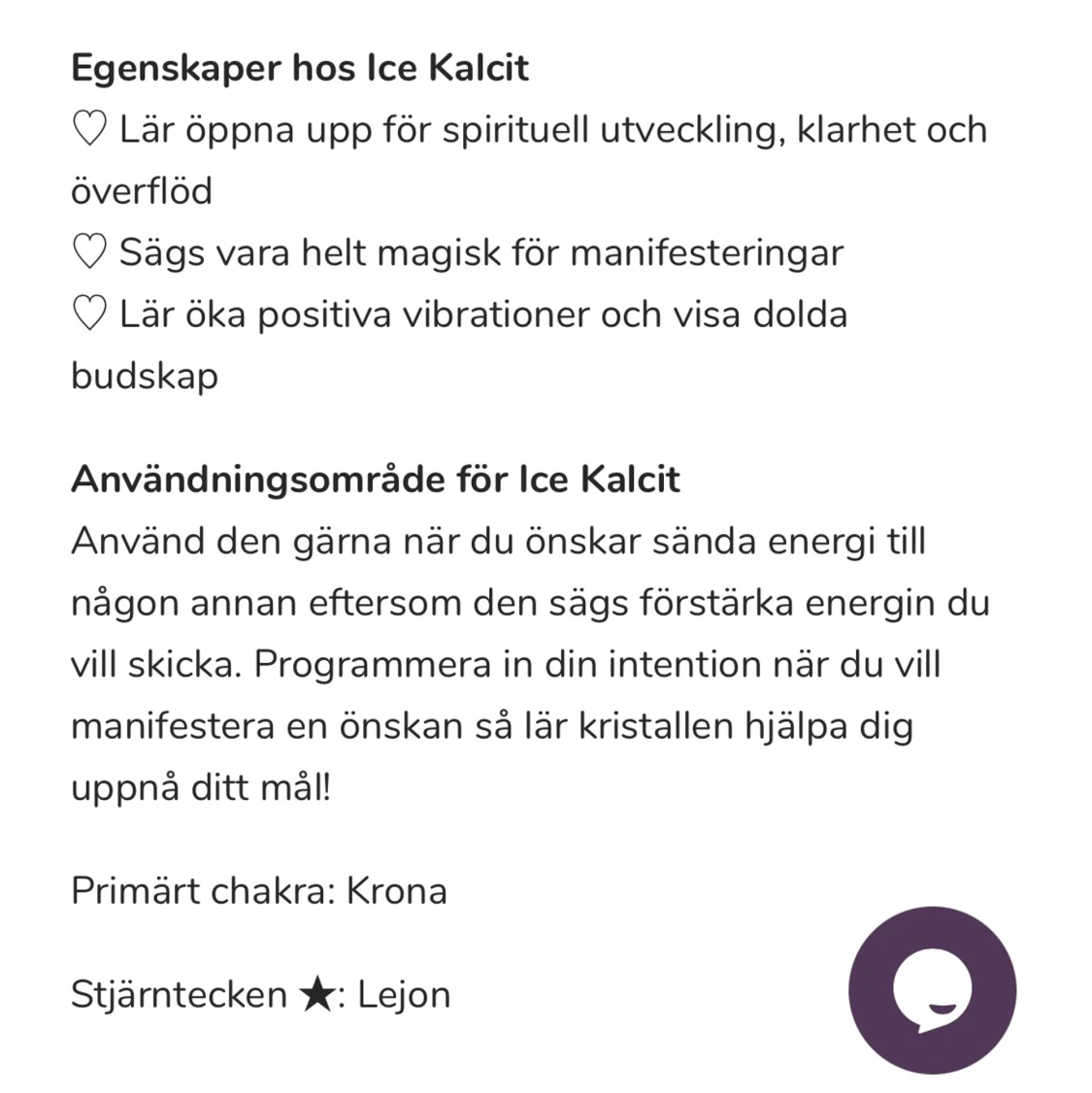Click the text 'Krona'
Viewport: 1092px width, 1093px height.
tap(398, 889)
